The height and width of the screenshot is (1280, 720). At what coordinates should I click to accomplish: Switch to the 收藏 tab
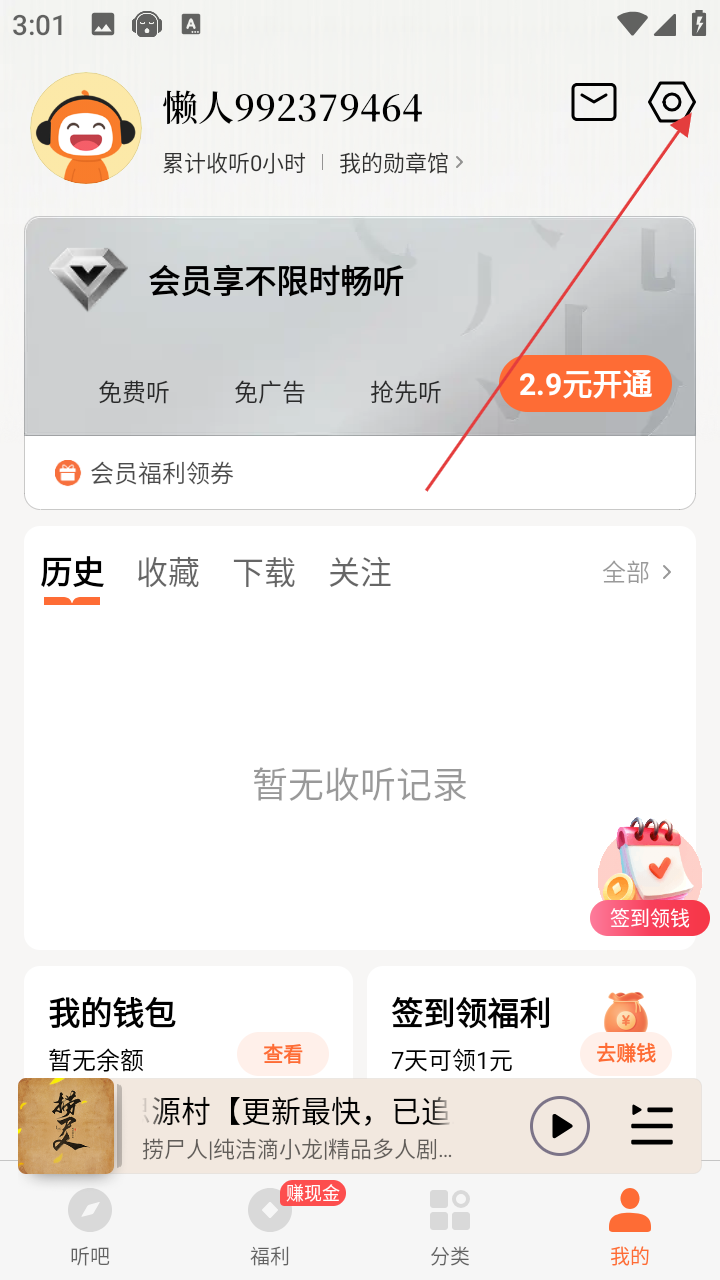tap(168, 572)
